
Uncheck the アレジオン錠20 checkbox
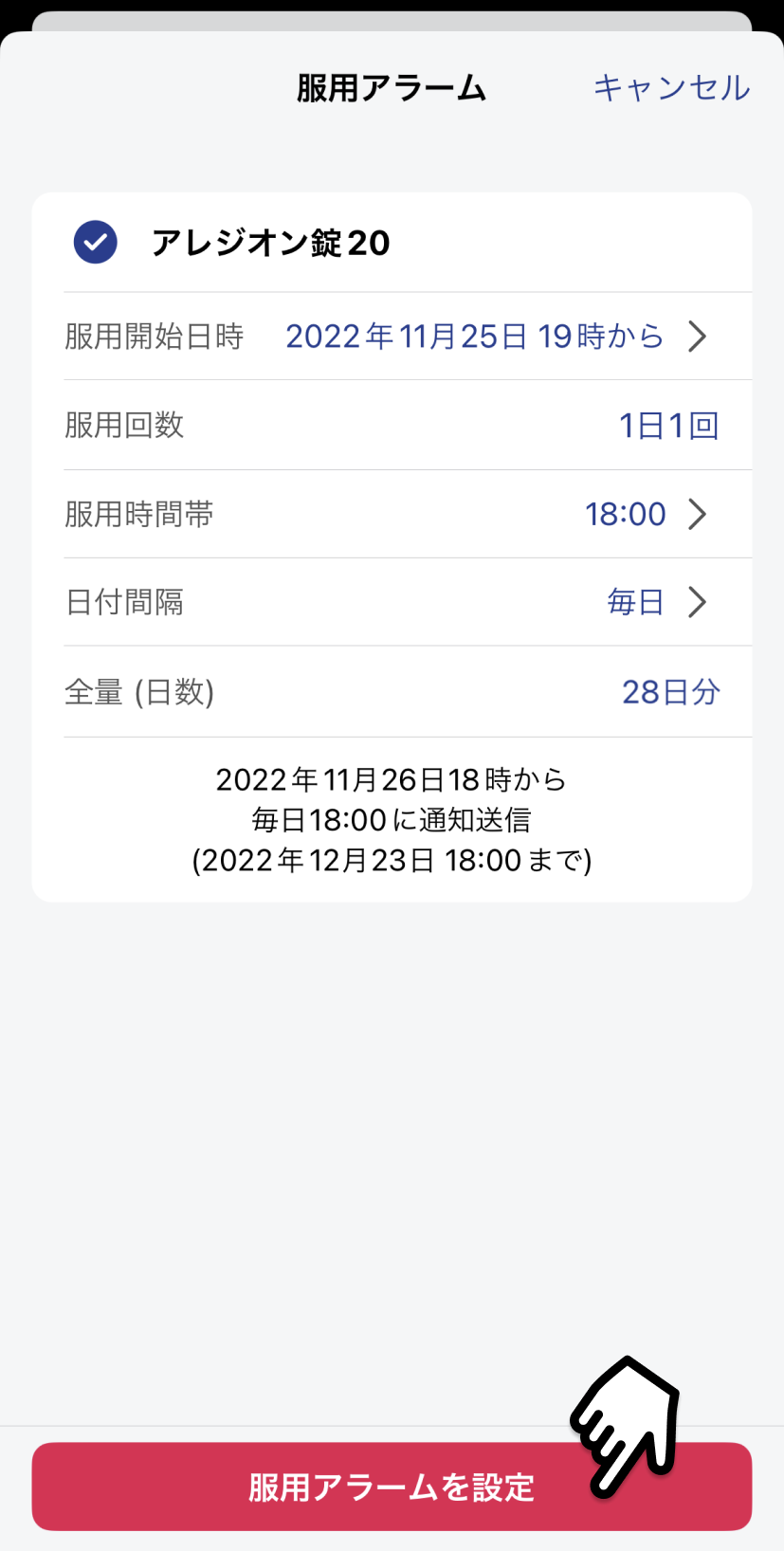[x=96, y=243]
